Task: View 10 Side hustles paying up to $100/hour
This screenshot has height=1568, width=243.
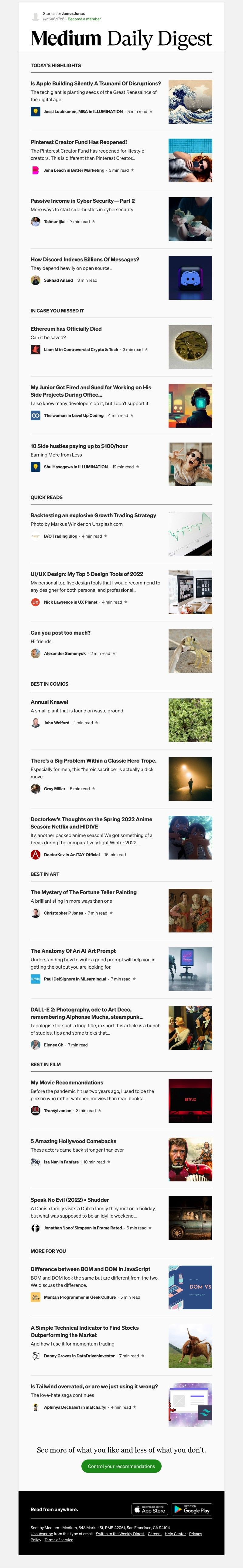Action: pos(79,446)
